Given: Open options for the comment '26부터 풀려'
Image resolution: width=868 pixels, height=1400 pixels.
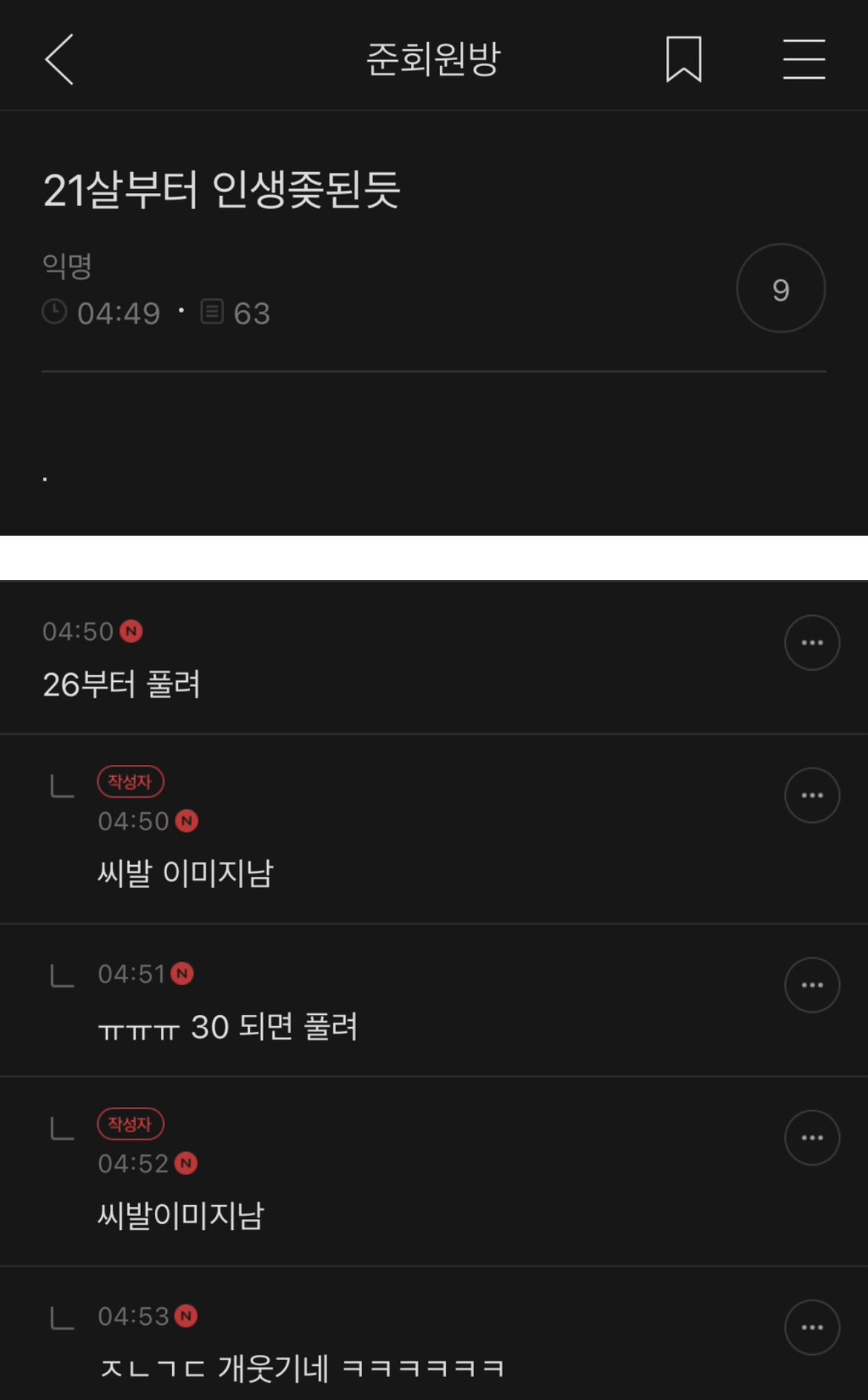Looking at the screenshot, I should pyautogui.click(x=812, y=643).
